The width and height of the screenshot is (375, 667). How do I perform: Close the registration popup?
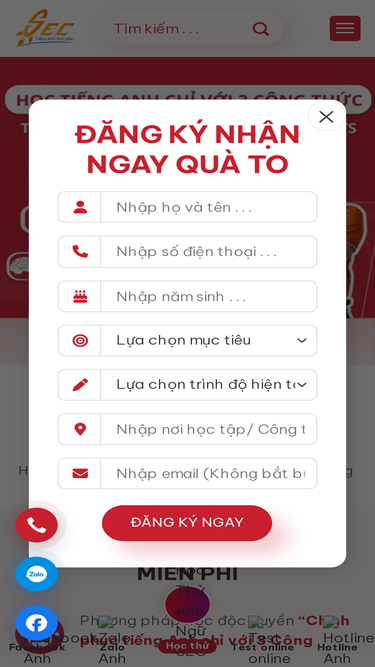[326, 117]
